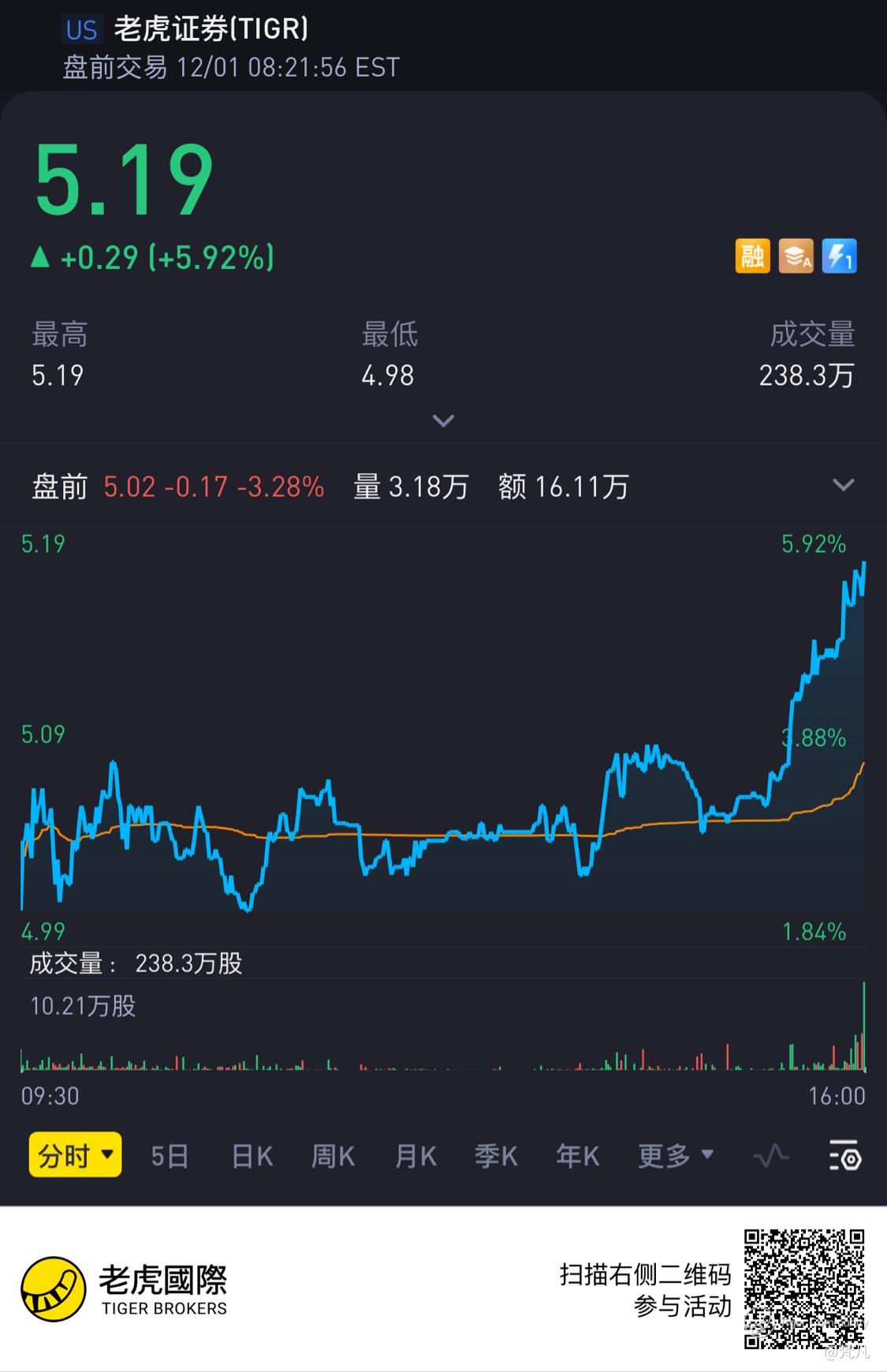Switch to the 年K chart
This screenshot has width=887, height=1372.
(x=578, y=1156)
